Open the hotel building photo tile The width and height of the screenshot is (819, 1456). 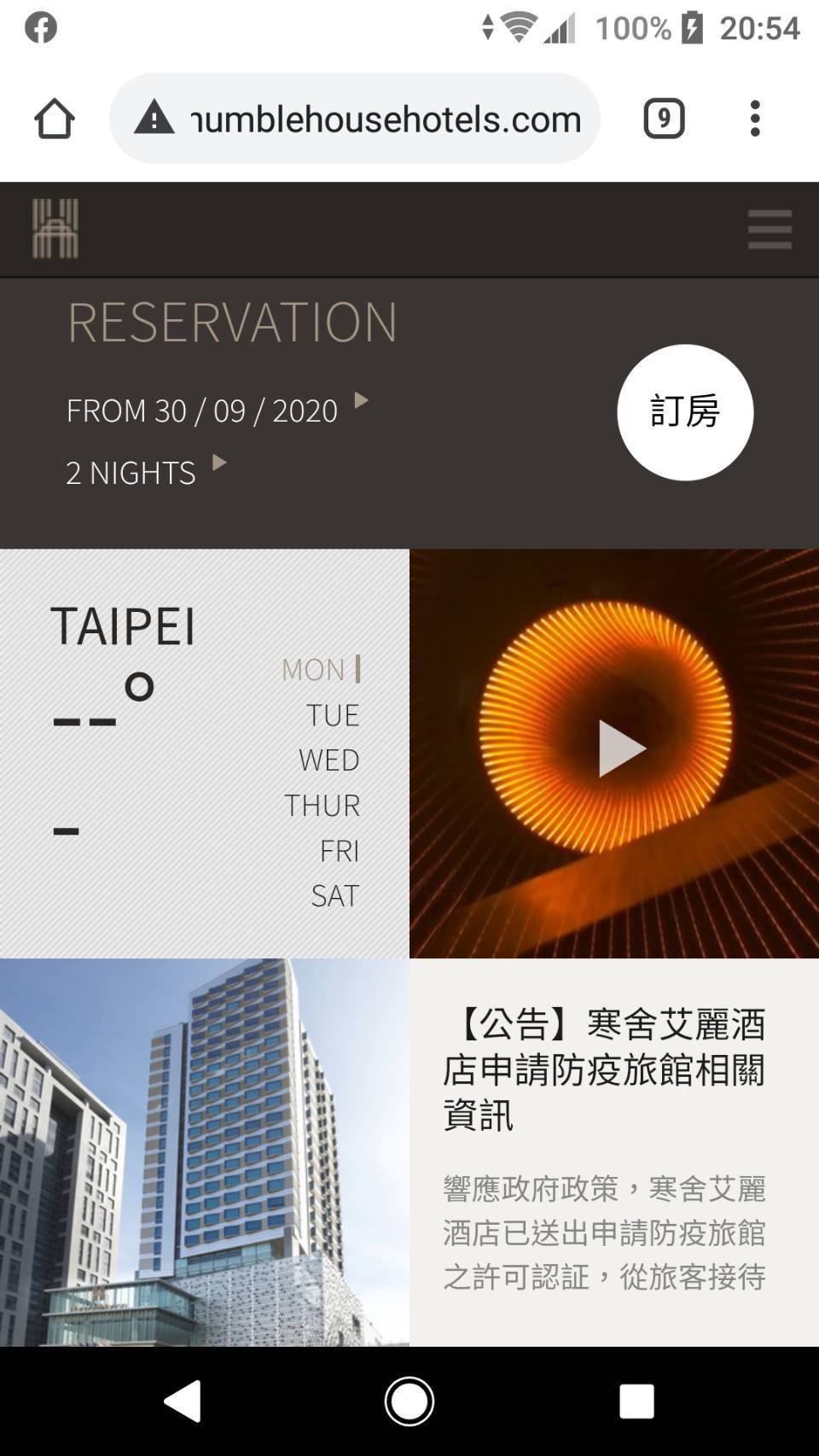click(205, 1152)
